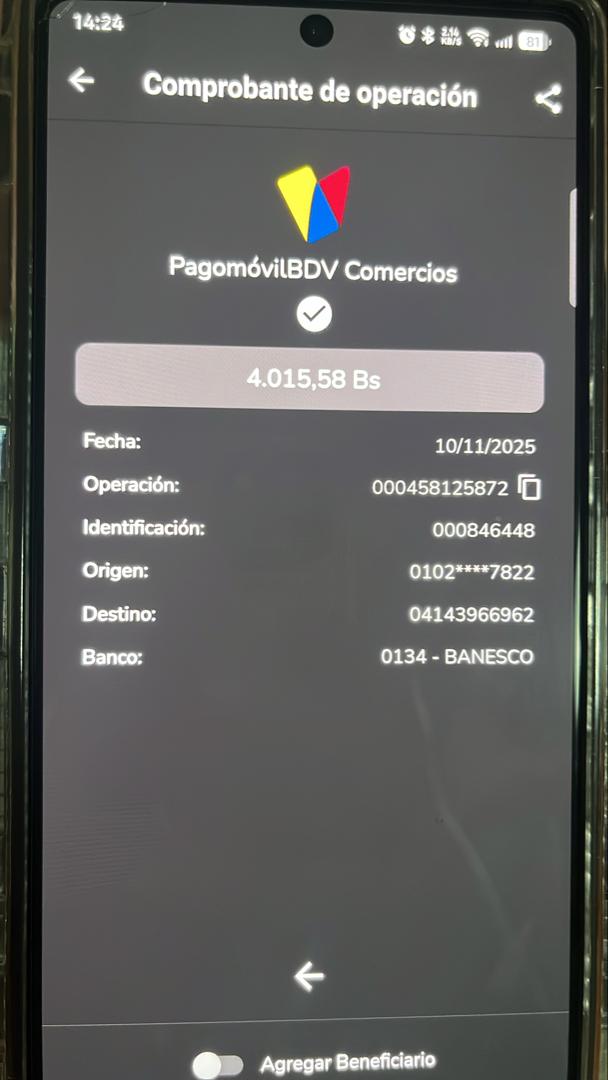Copy the operation number 000458125872
This screenshot has width=608, height=1080.
(x=529, y=488)
